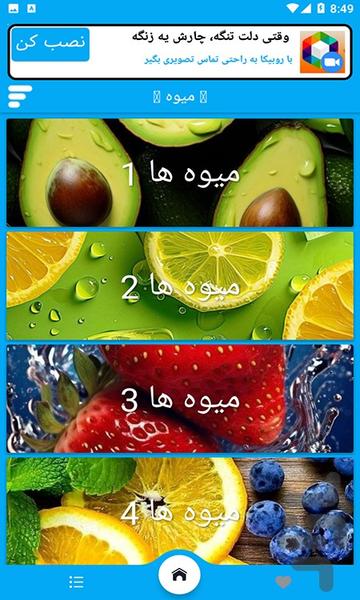This screenshot has height=600, width=360.
Task: Open the menu icon beside the میوه title
Action: point(20,96)
